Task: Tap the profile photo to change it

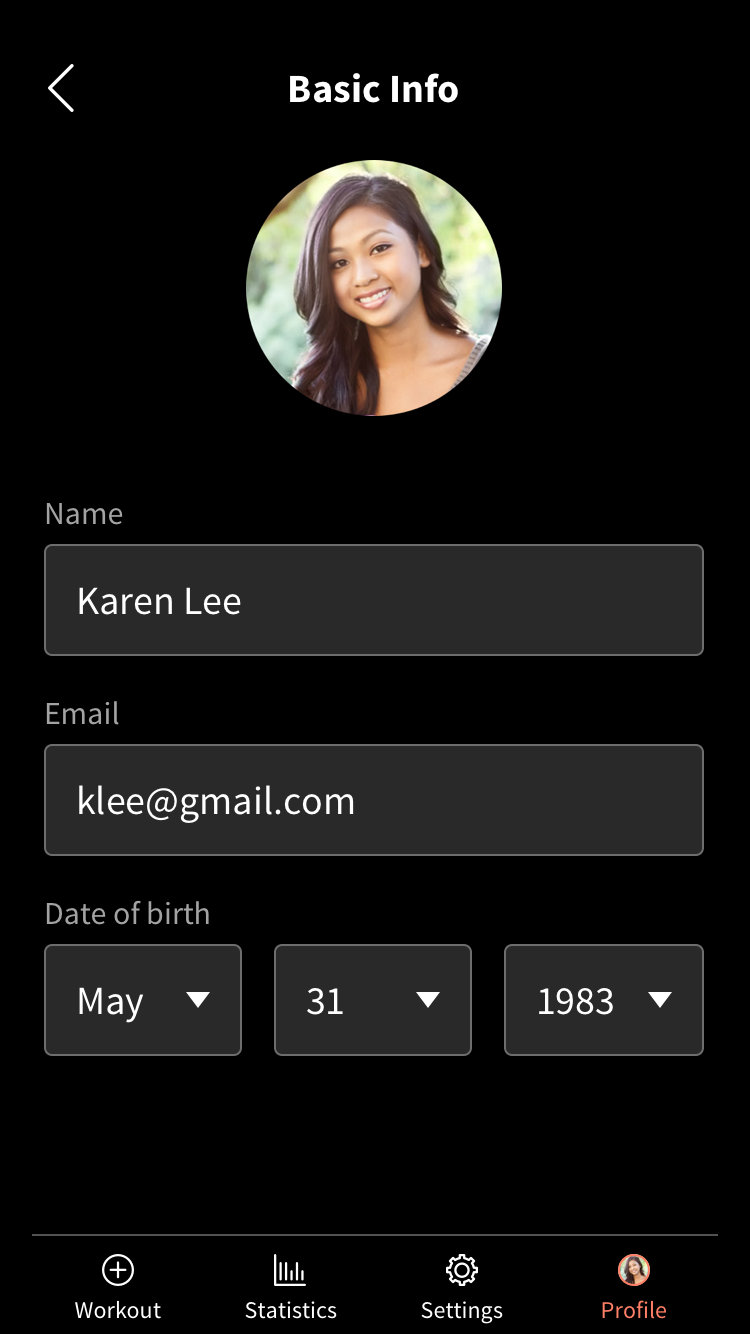Action: click(374, 288)
